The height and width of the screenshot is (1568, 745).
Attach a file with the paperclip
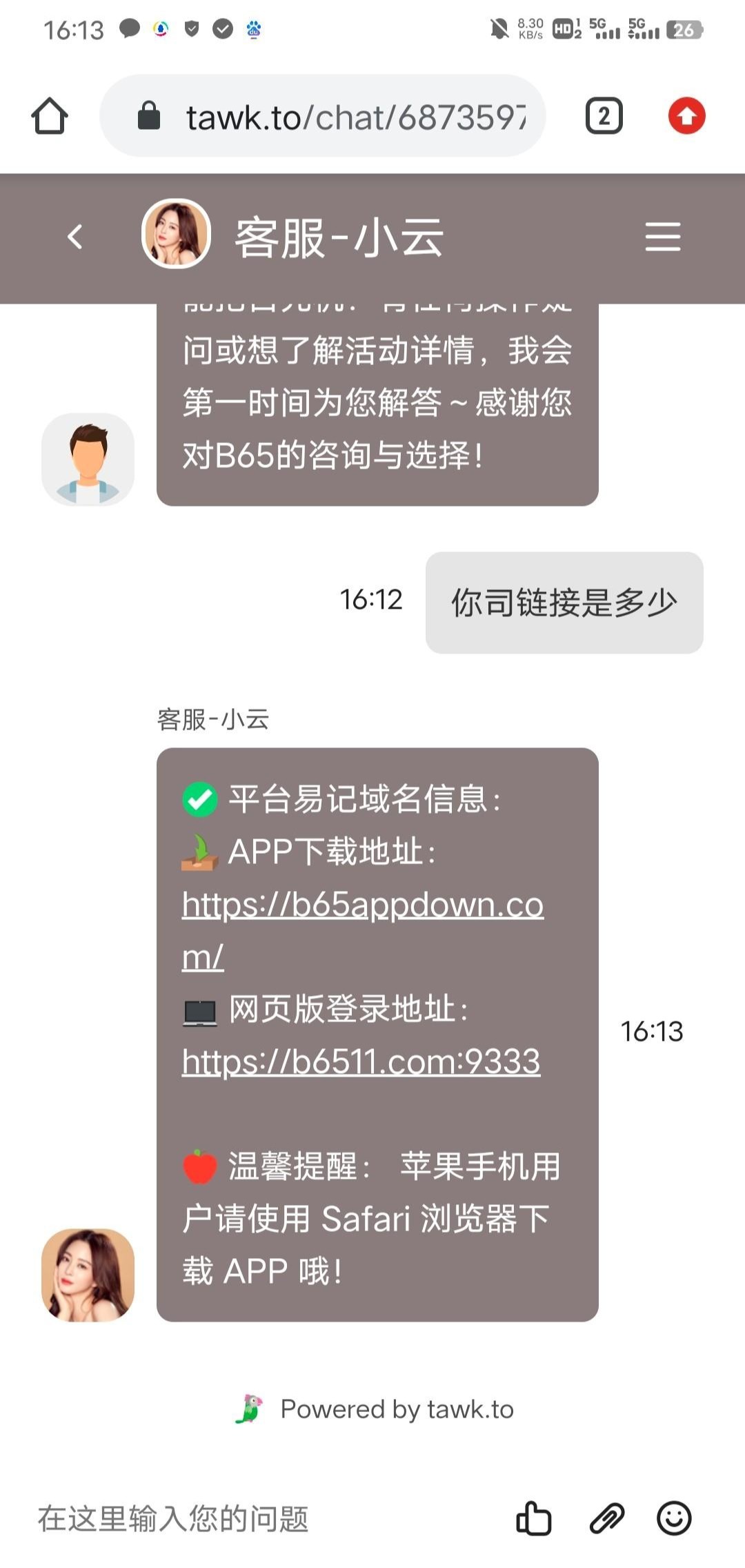(606, 1519)
